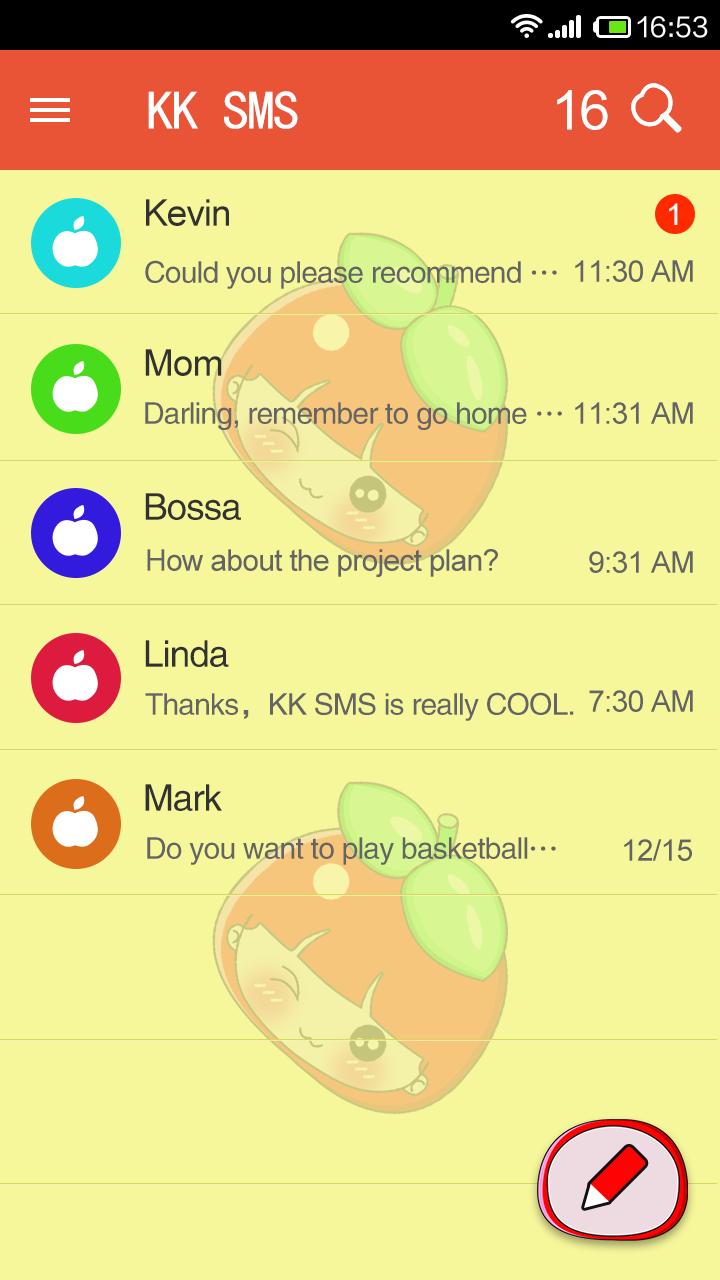Image resolution: width=720 pixels, height=1280 pixels.
Task: Open the conversation with Mark
Action: coord(360,823)
